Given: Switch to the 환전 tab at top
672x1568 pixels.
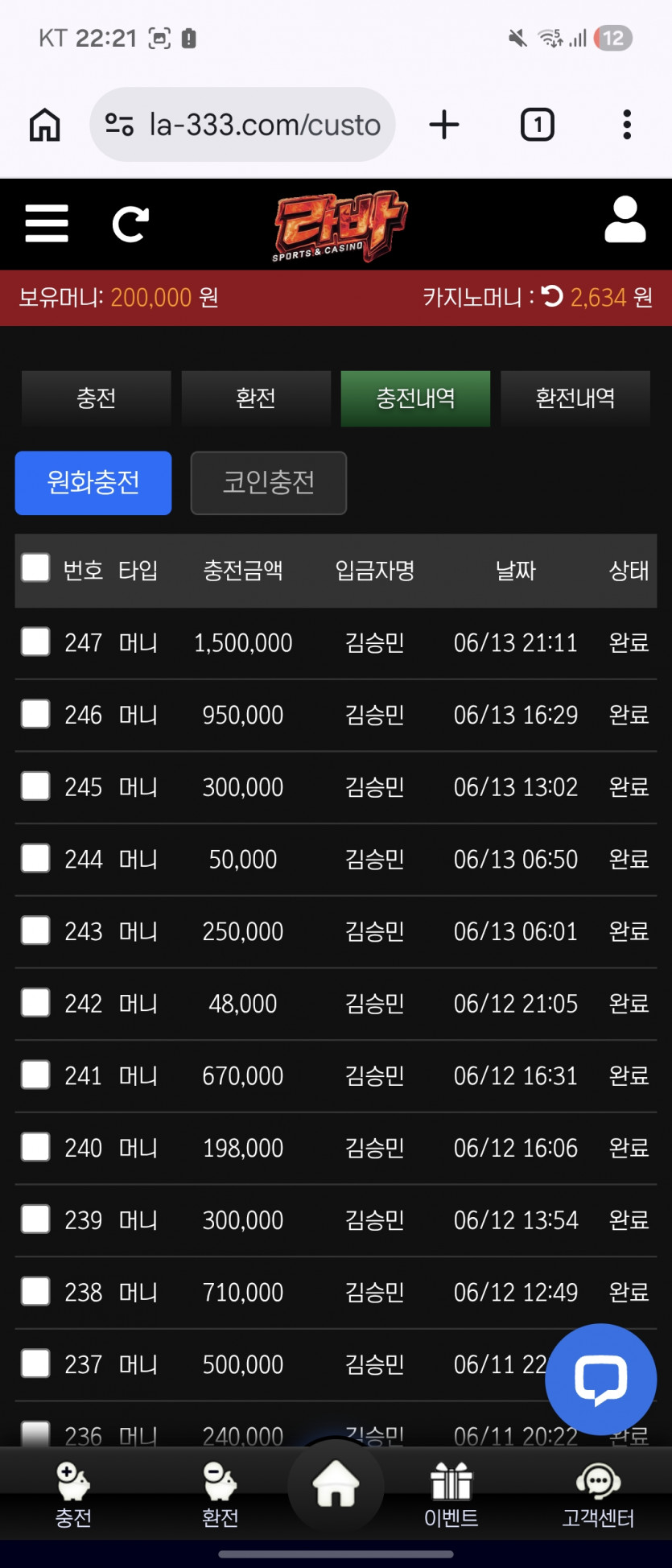Looking at the screenshot, I should pyautogui.click(x=256, y=398).
